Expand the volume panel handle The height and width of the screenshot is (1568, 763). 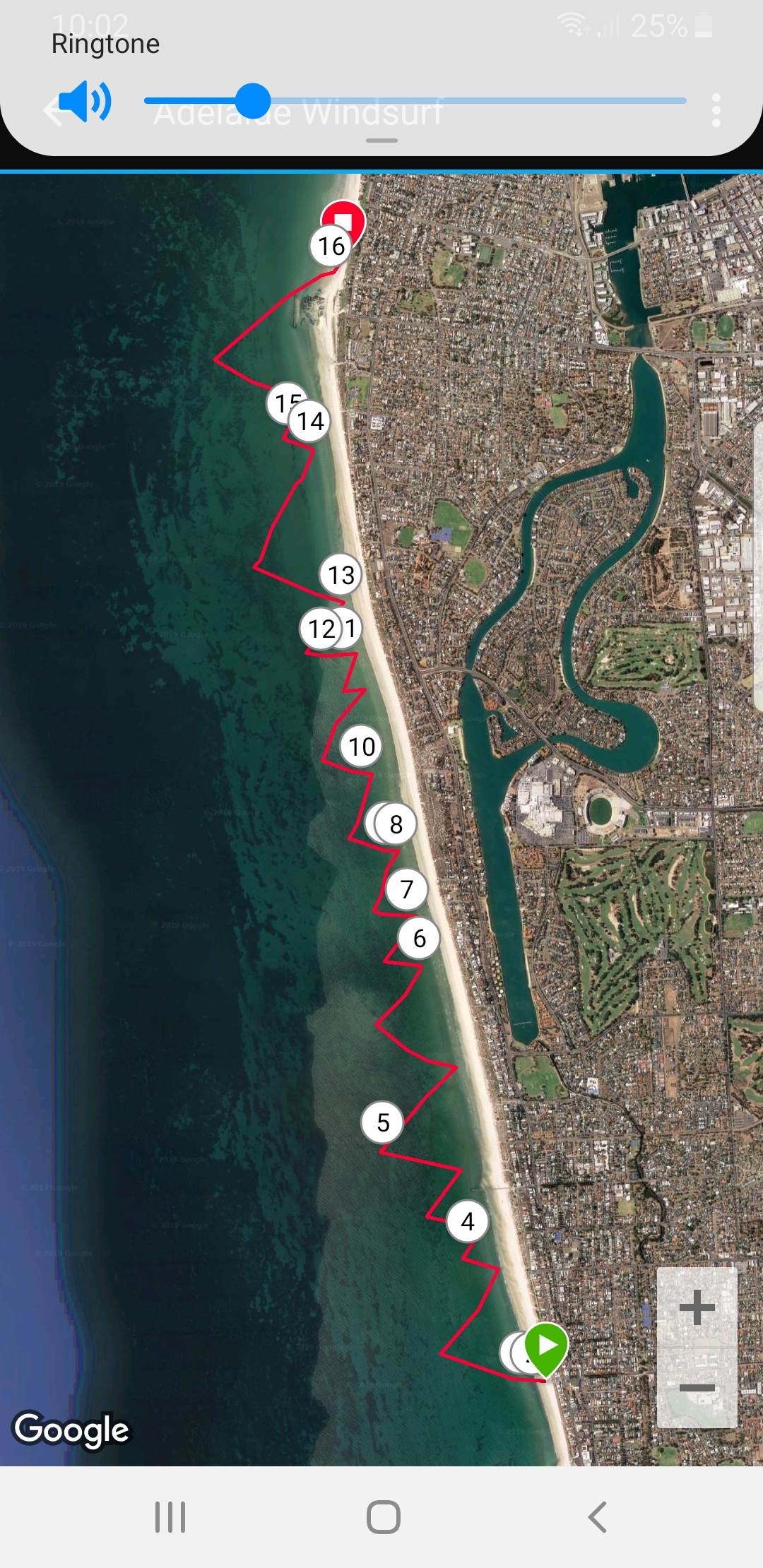pyautogui.click(x=381, y=141)
